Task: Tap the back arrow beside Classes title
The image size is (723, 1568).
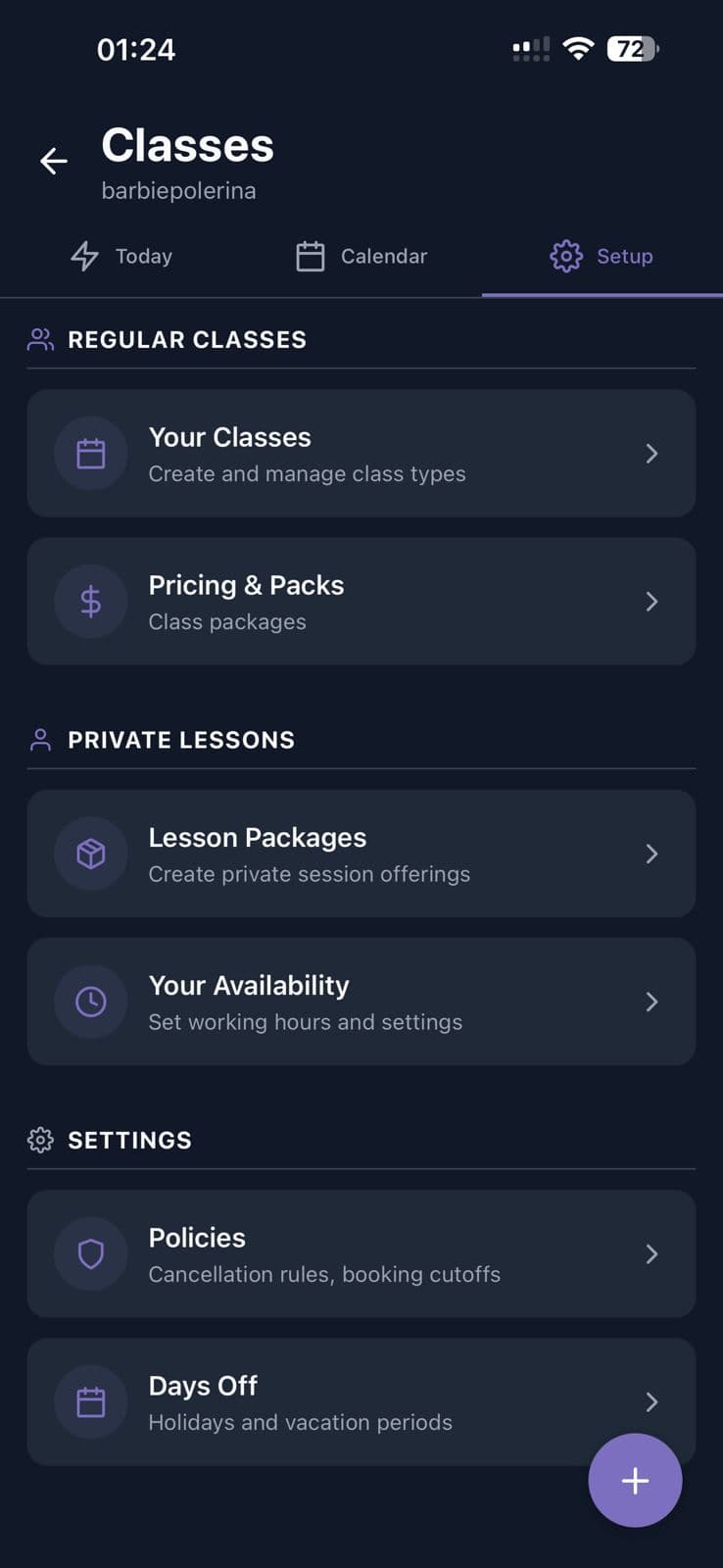Action: tap(53, 161)
